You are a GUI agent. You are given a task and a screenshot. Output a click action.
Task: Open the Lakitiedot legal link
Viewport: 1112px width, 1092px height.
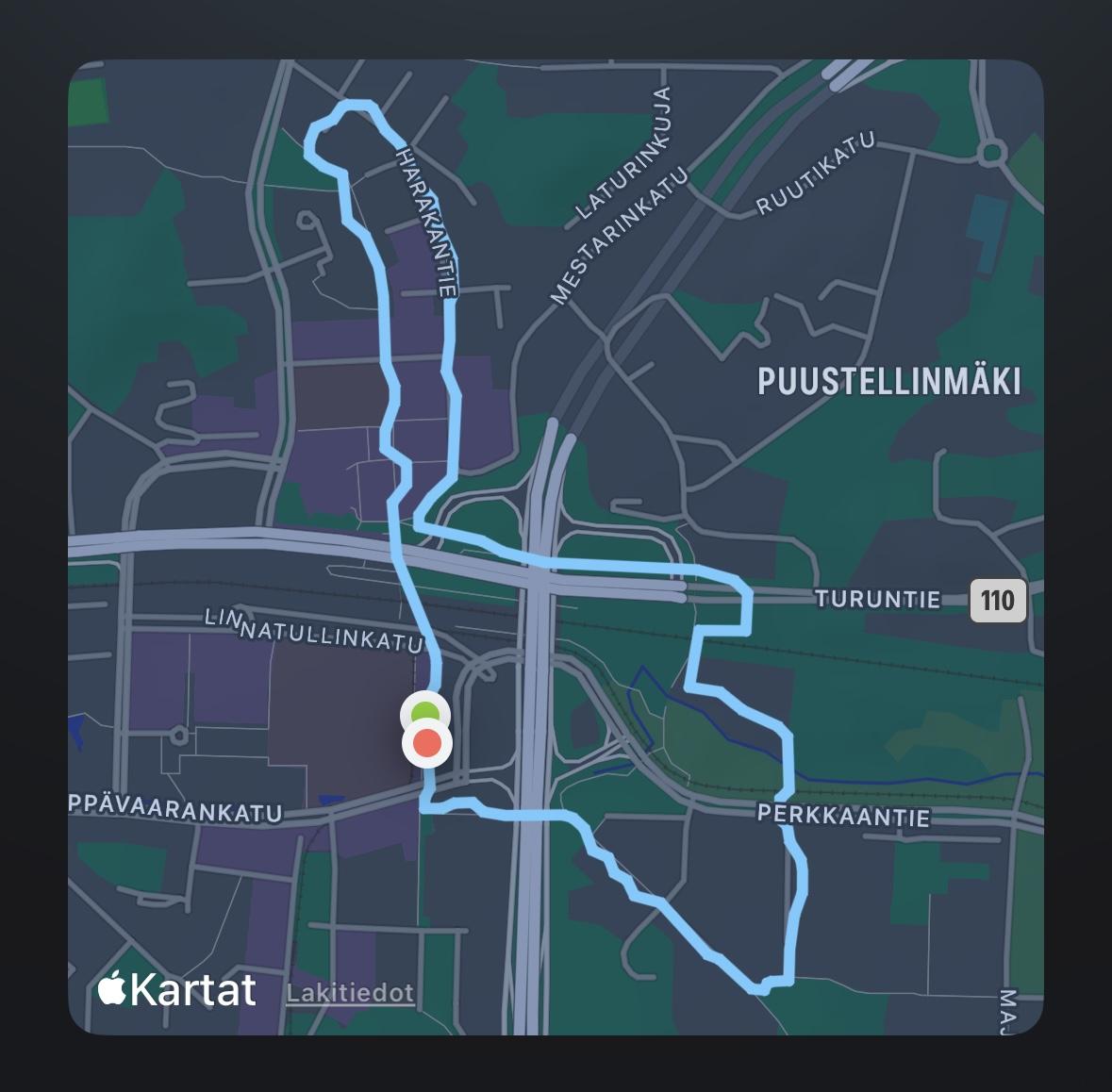click(350, 993)
